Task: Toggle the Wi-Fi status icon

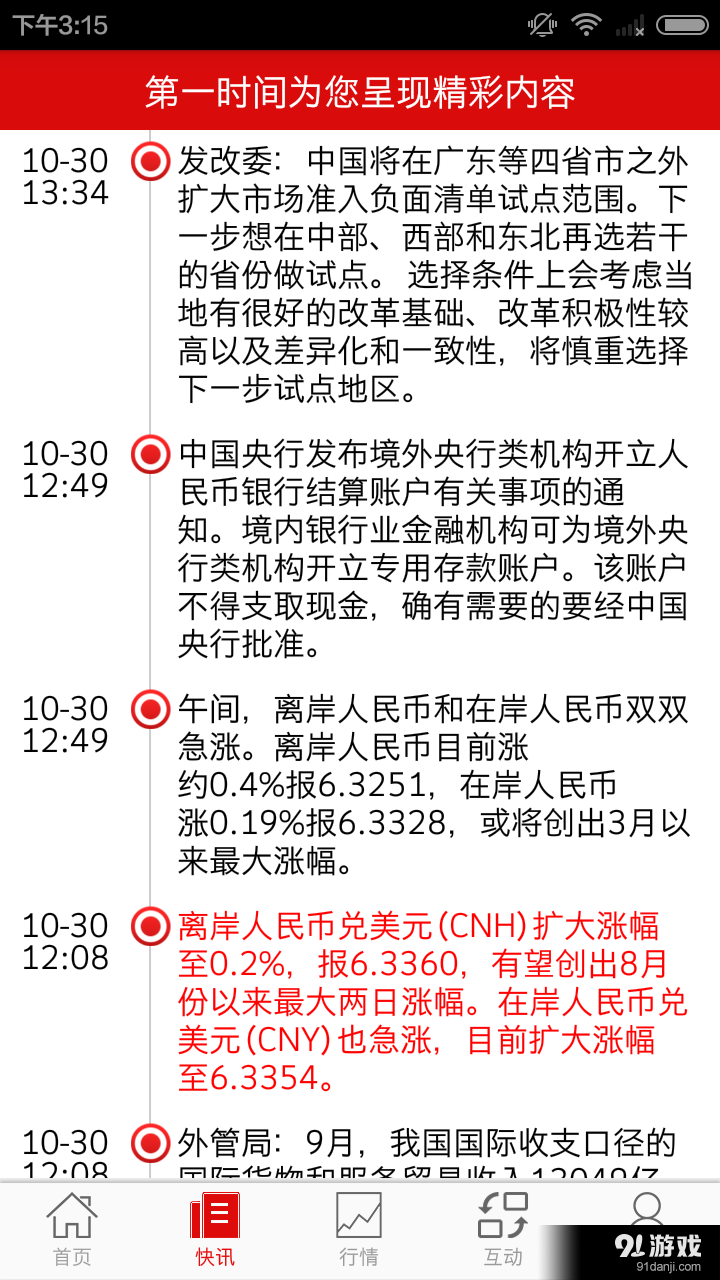Action: 588,24
